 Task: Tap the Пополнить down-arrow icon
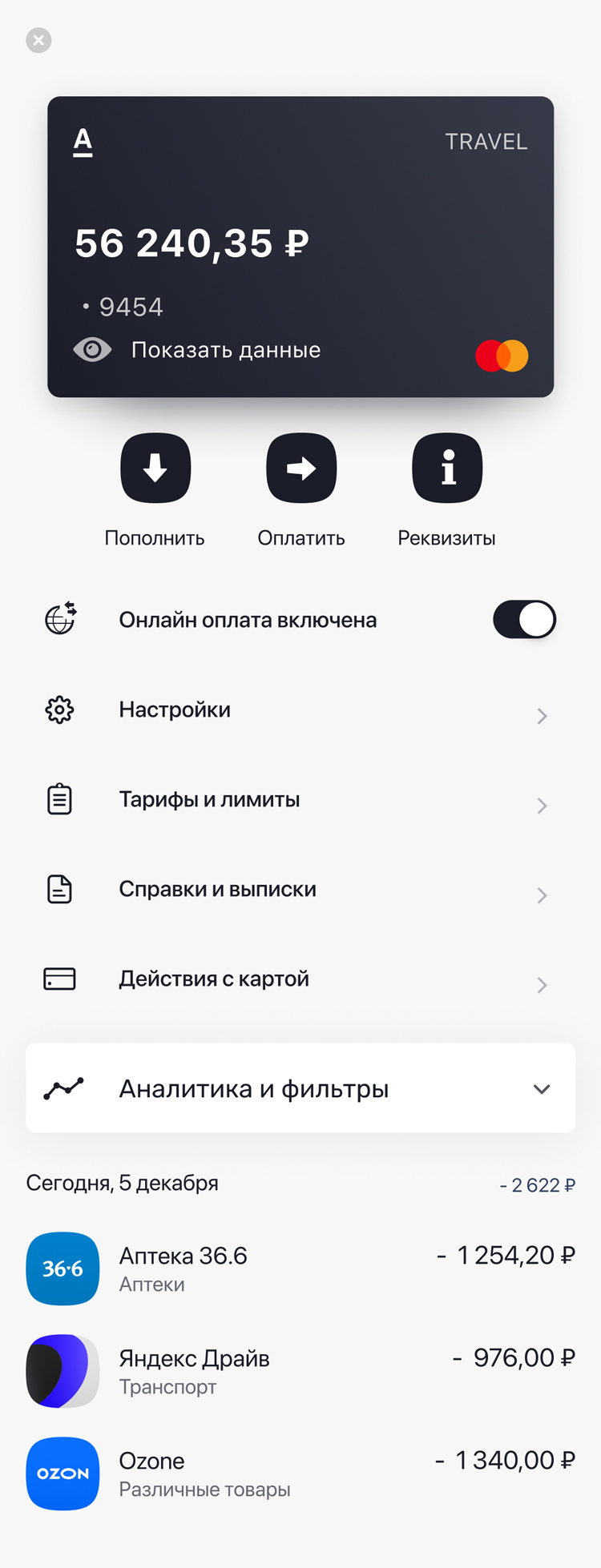155,468
